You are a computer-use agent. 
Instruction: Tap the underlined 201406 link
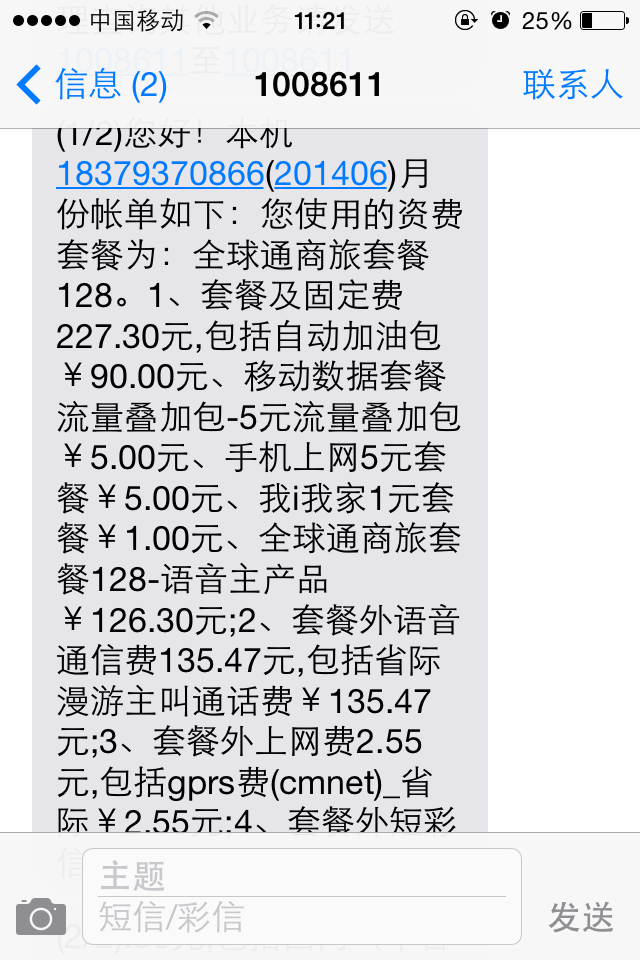pos(330,174)
